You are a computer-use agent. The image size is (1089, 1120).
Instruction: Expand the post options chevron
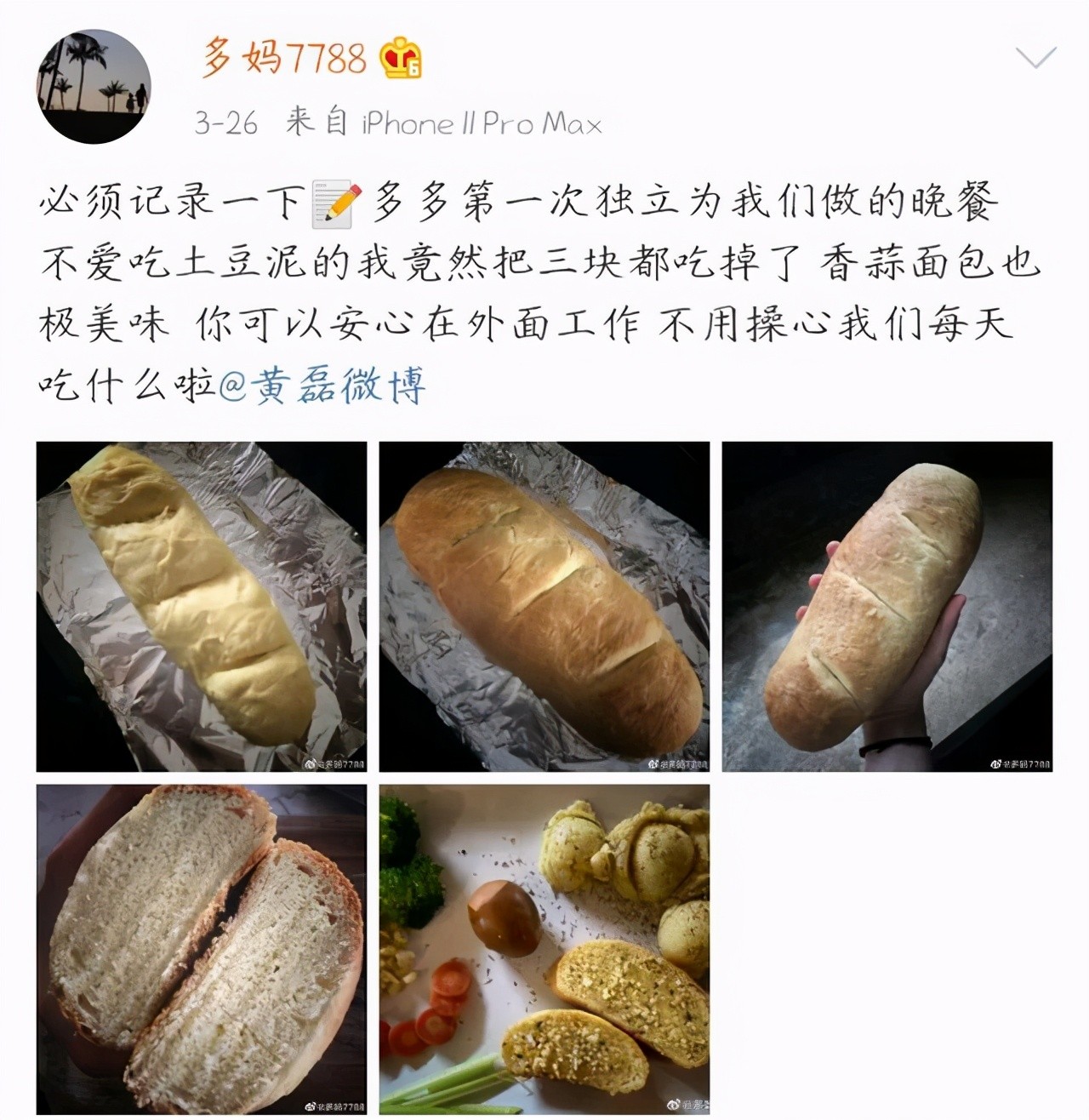point(1035,58)
